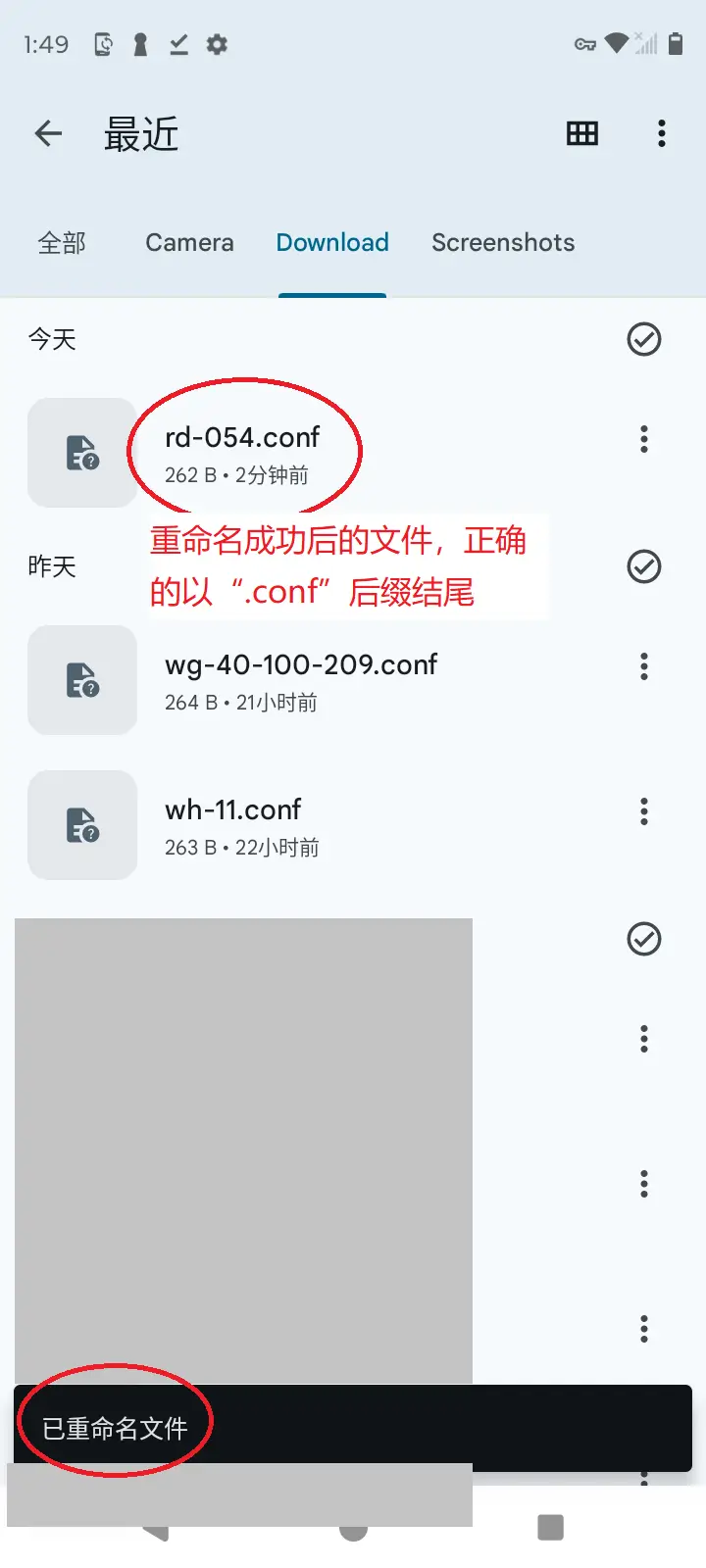Click the settings gear in the status bar
The image size is (706, 1568).
(x=217, y=44)
